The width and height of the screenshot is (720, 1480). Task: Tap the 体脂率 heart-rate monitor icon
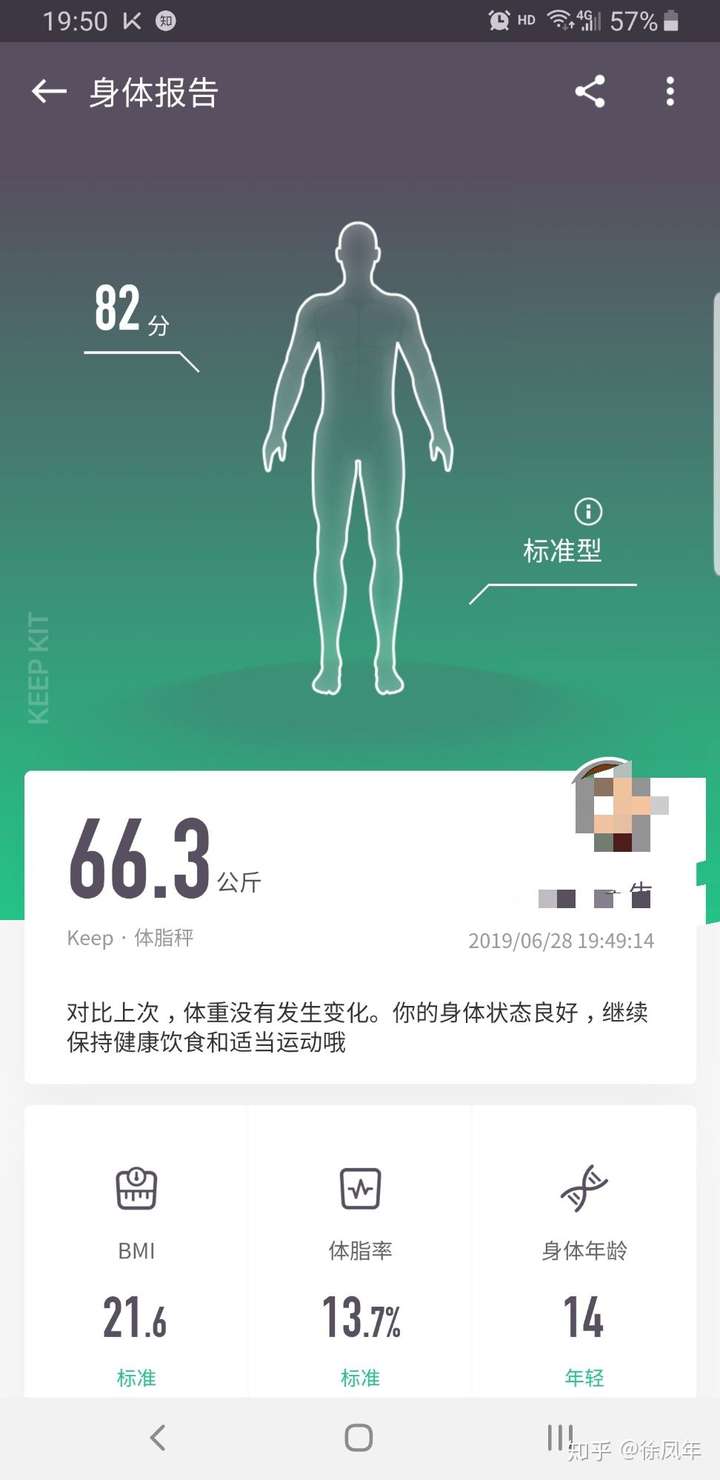(359, 1187)
